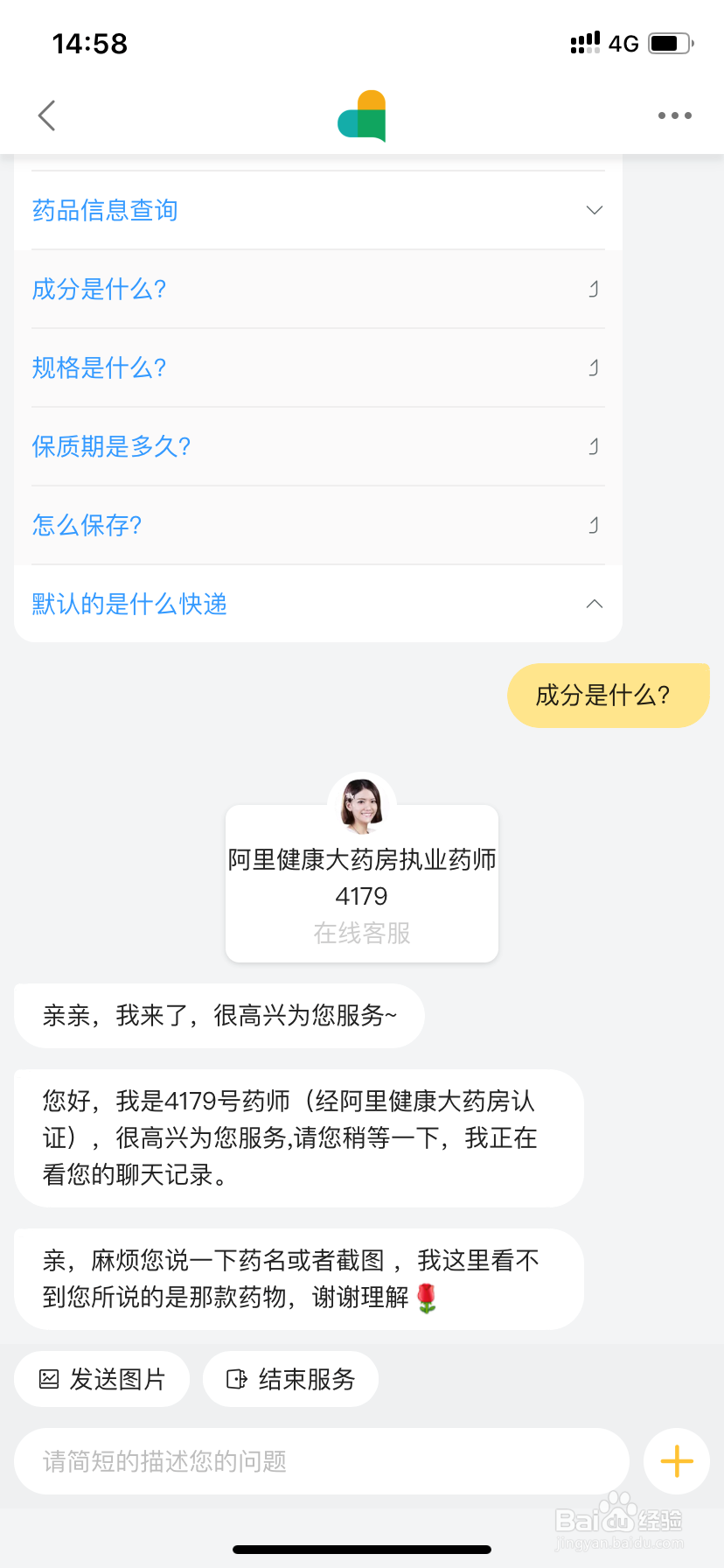Click the green chat app logo
The width and height of the screenshot is (724, 1568).
tap(362, 115)
